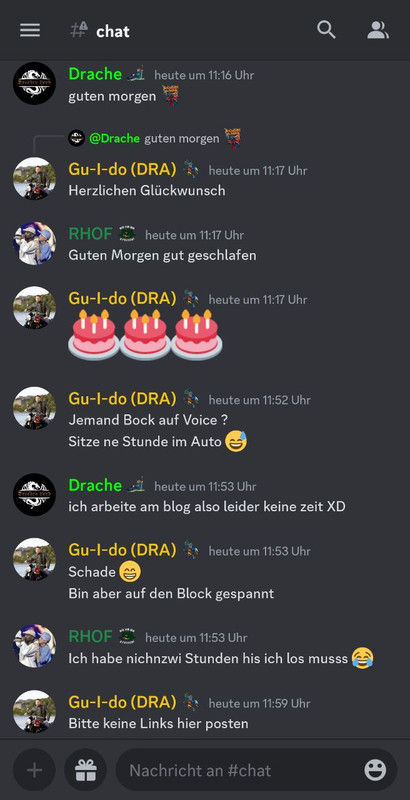Open Gu-I-do avatar beside Bitte keine Links
Viewport: 410px width, 800px height.
coord(34,711)
